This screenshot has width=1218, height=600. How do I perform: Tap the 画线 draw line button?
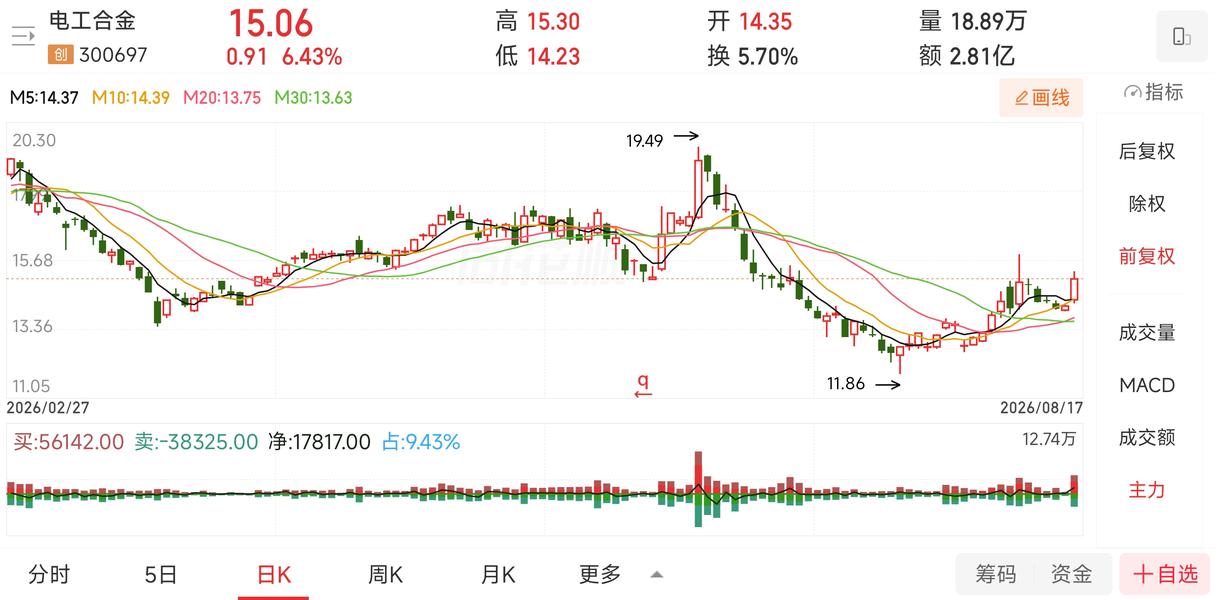click(x=1041, y=97)
